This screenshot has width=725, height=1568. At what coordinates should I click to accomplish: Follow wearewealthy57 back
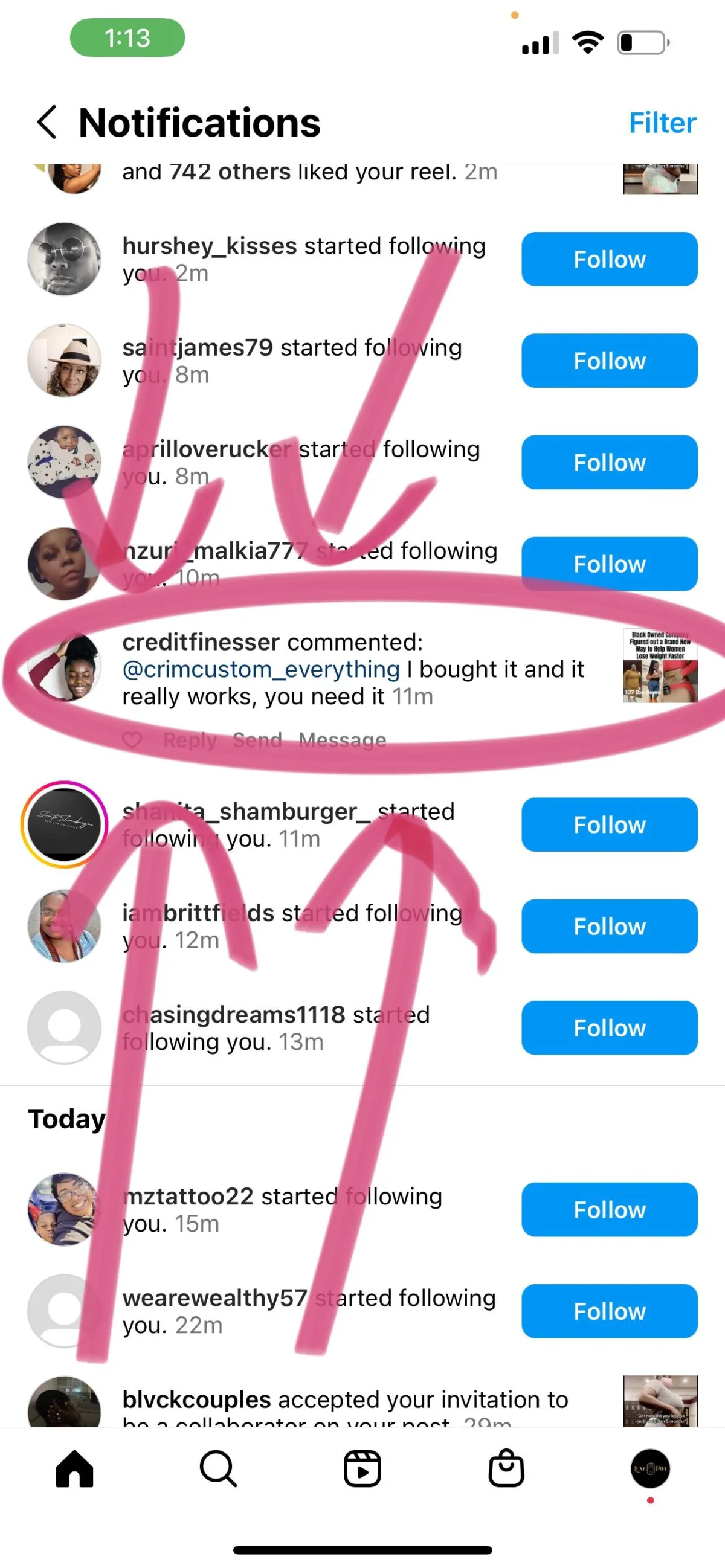click(x=610, y=1312)
